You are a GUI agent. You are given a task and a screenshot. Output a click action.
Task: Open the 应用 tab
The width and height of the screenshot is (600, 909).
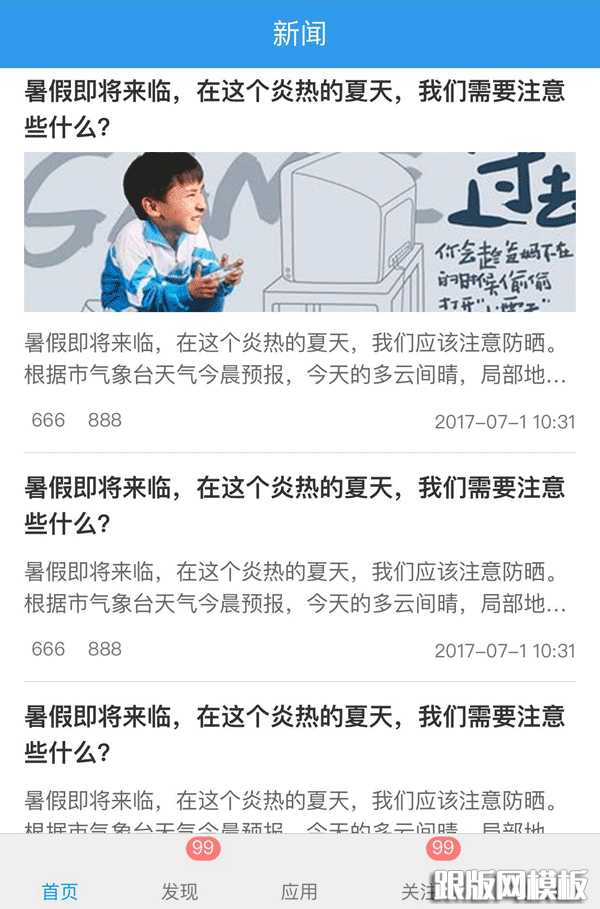[x=299, y=890]
